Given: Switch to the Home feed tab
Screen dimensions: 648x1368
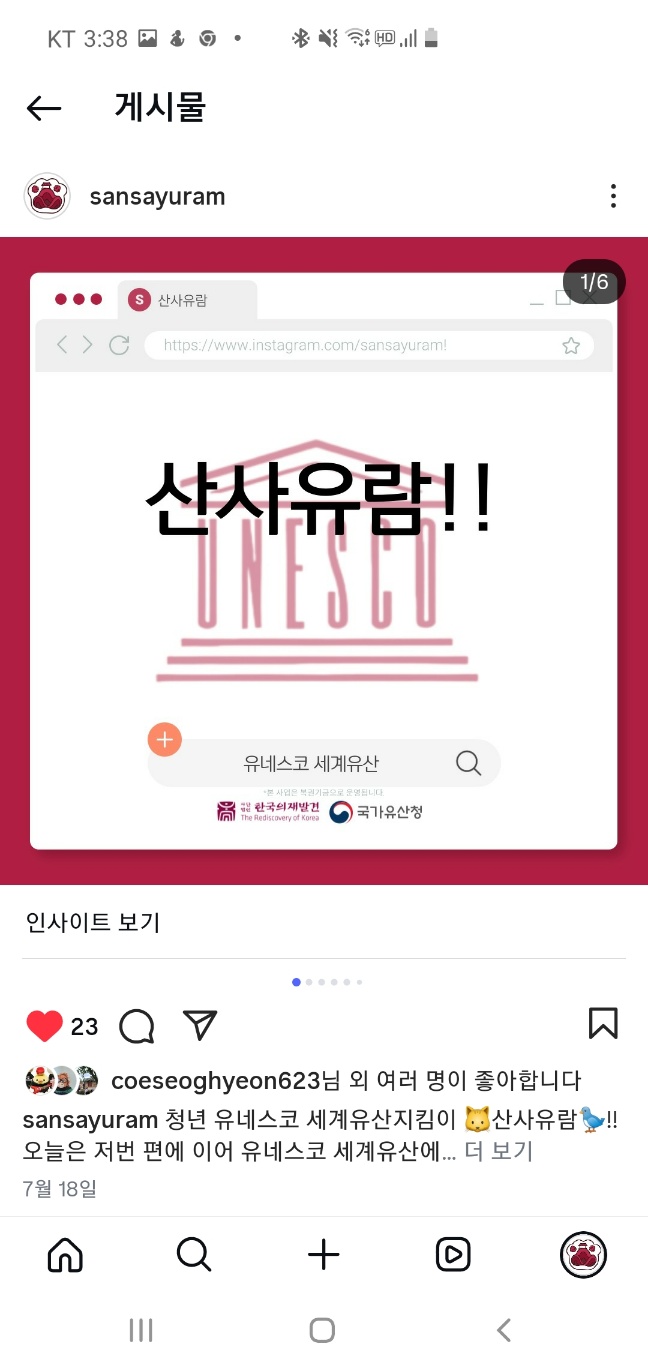Looking at the screenshot, I should click(65, 1254).
